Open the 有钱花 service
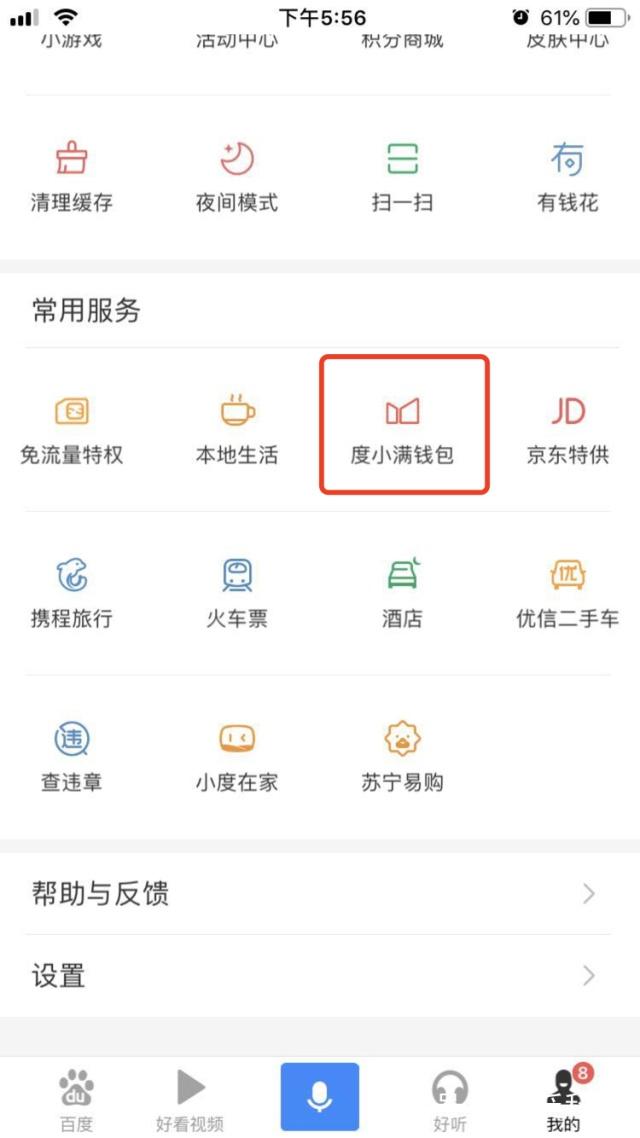Screen dimensions: 640x1138 click(x=567, y=177)
